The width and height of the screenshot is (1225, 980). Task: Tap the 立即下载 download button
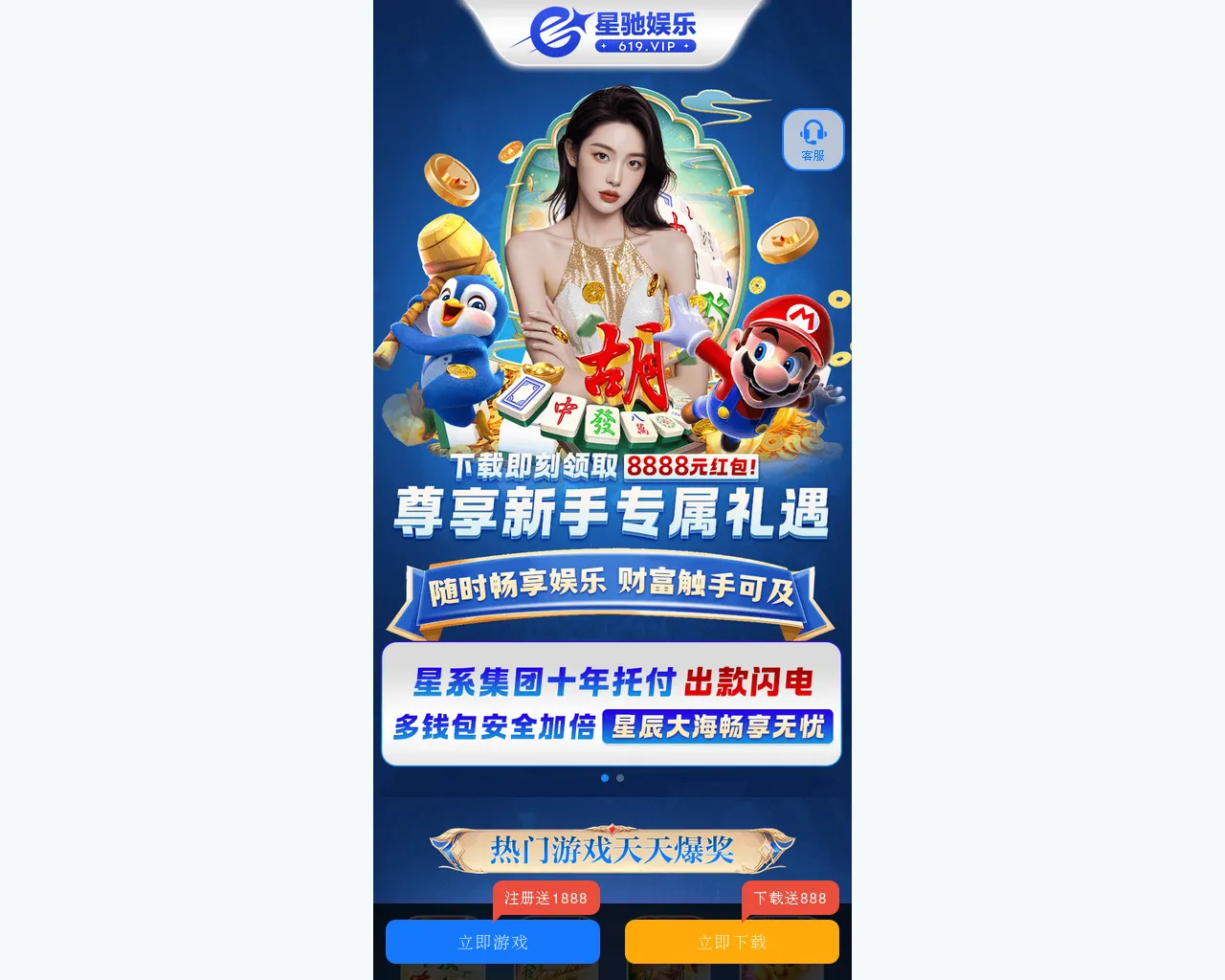click(732, 942)
